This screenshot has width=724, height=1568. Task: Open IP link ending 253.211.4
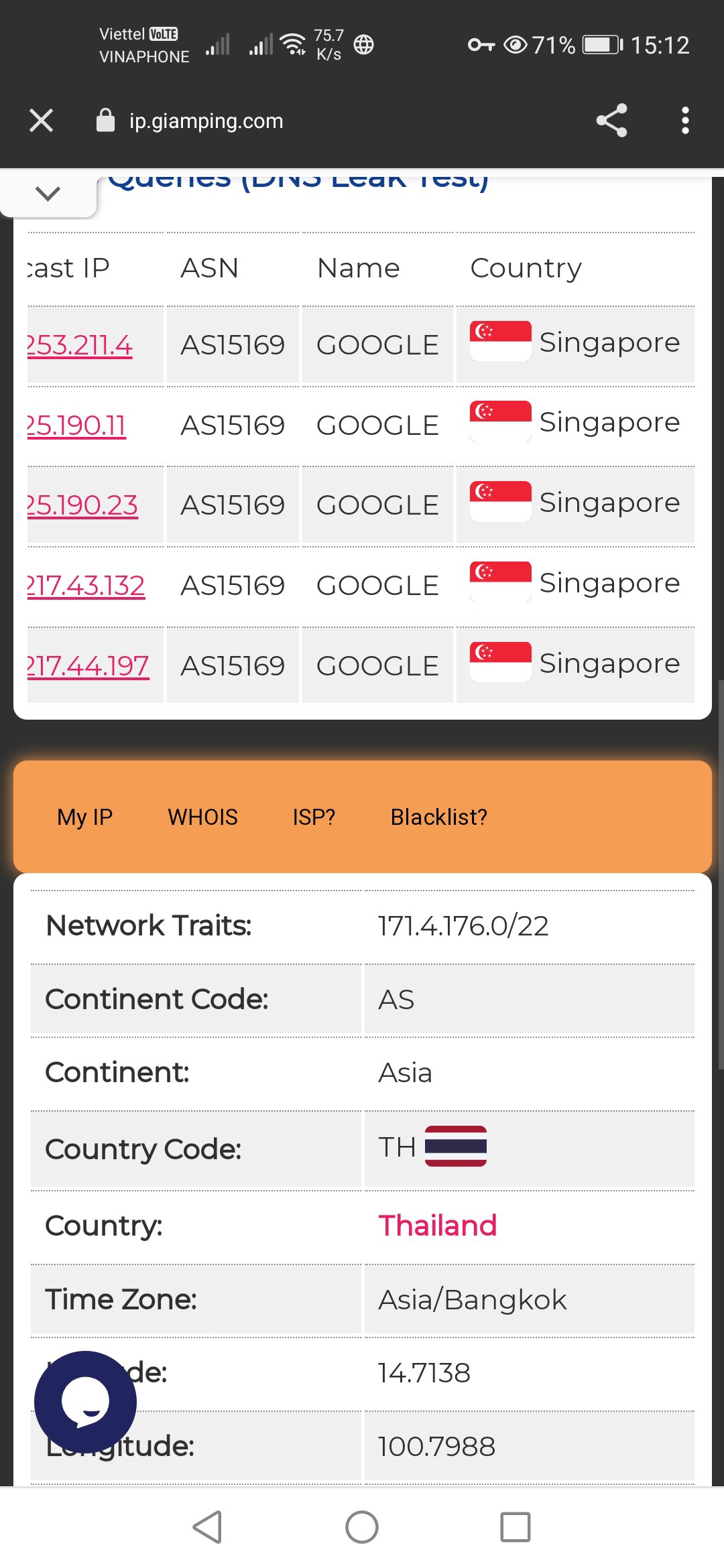coord(80,345)
